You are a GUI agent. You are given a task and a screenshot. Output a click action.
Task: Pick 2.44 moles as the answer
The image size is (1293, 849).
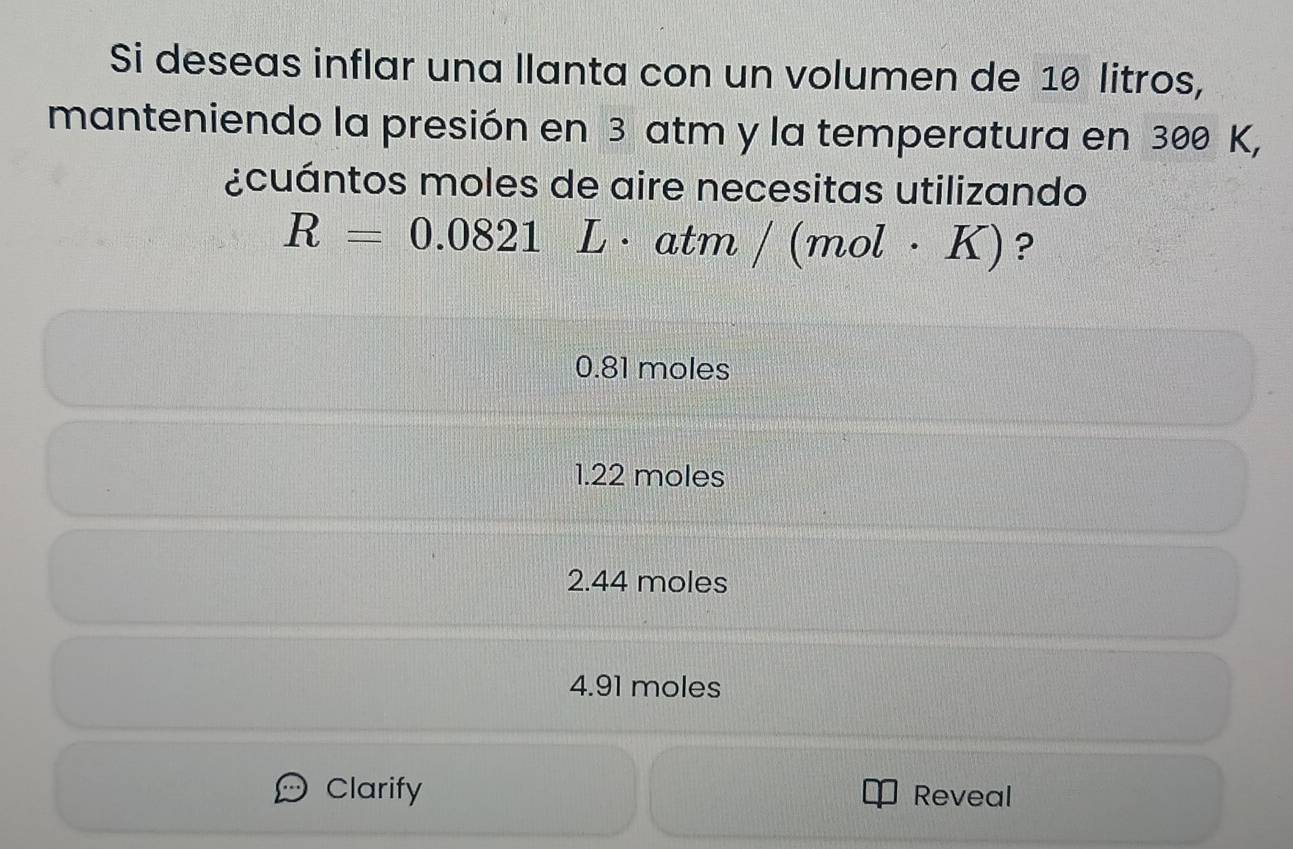pos(646,581)
